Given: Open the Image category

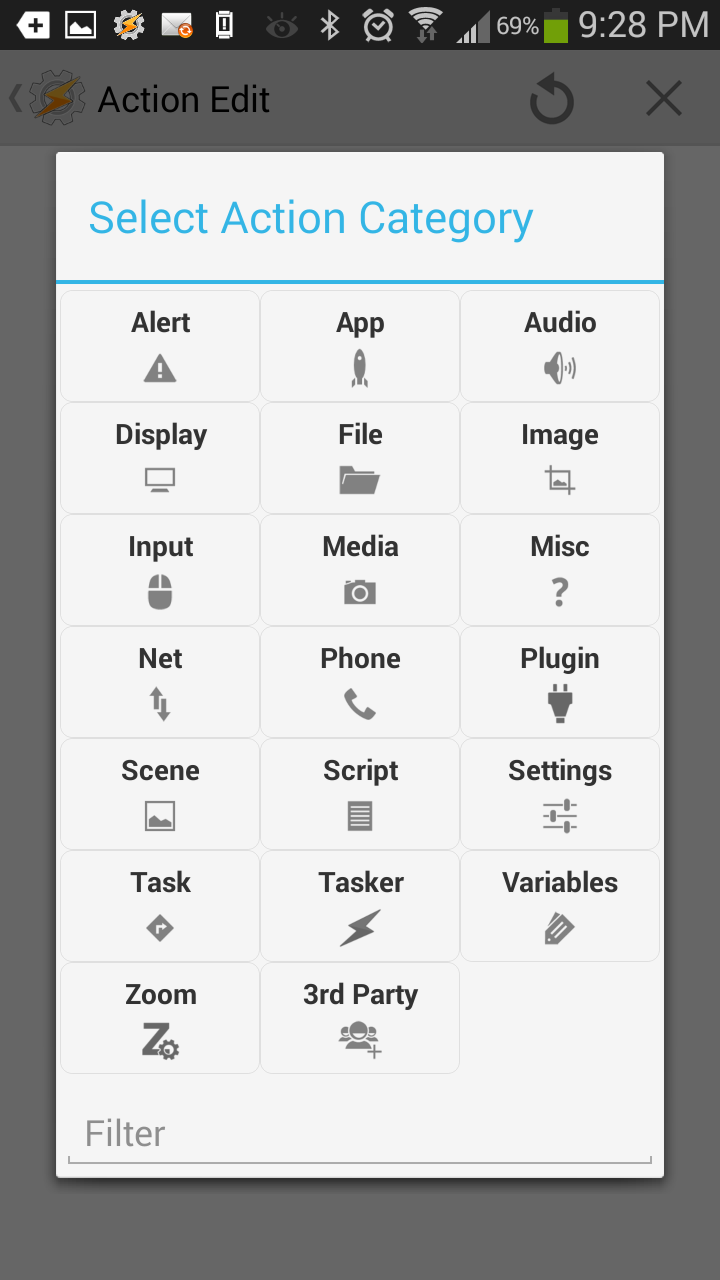Looking at the screenshot, I should click(x=560, y=458).
